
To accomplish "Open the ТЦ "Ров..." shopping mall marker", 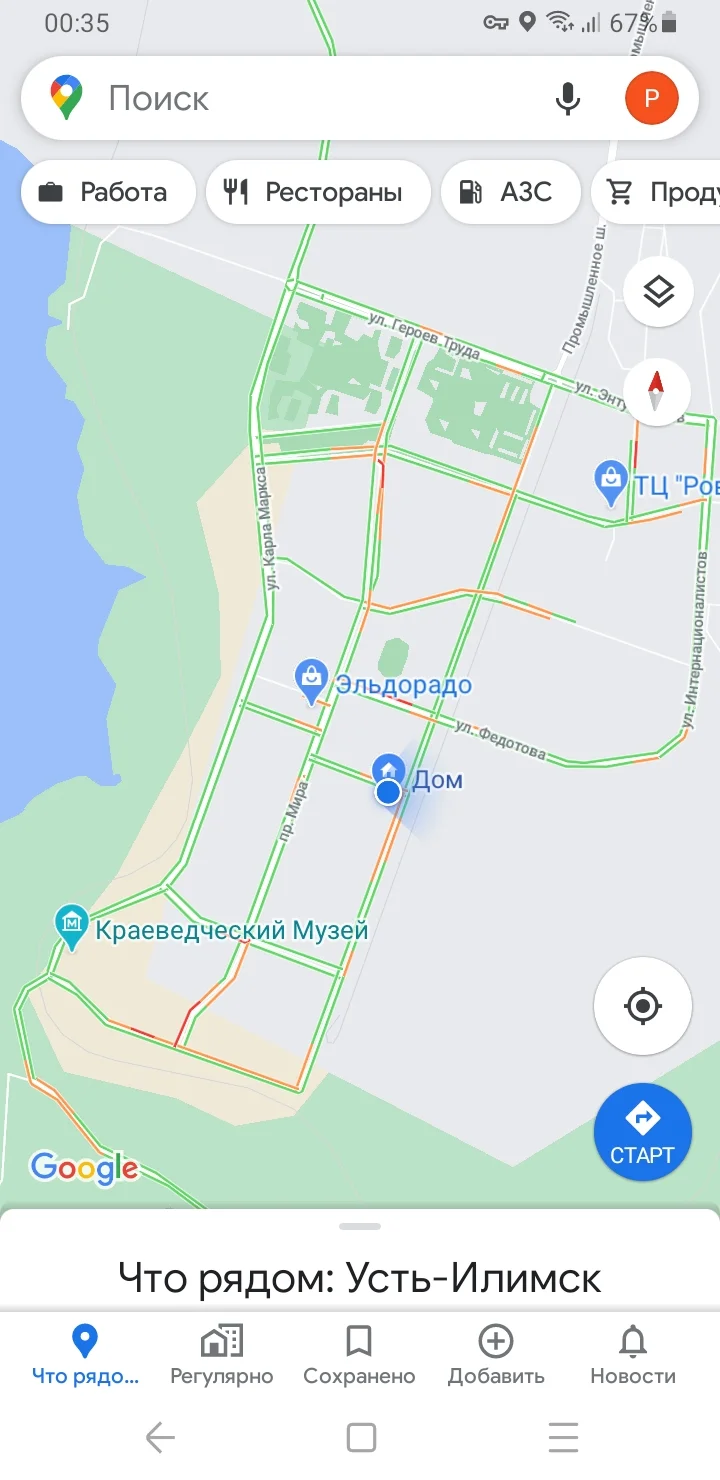I will coord(609,481).
